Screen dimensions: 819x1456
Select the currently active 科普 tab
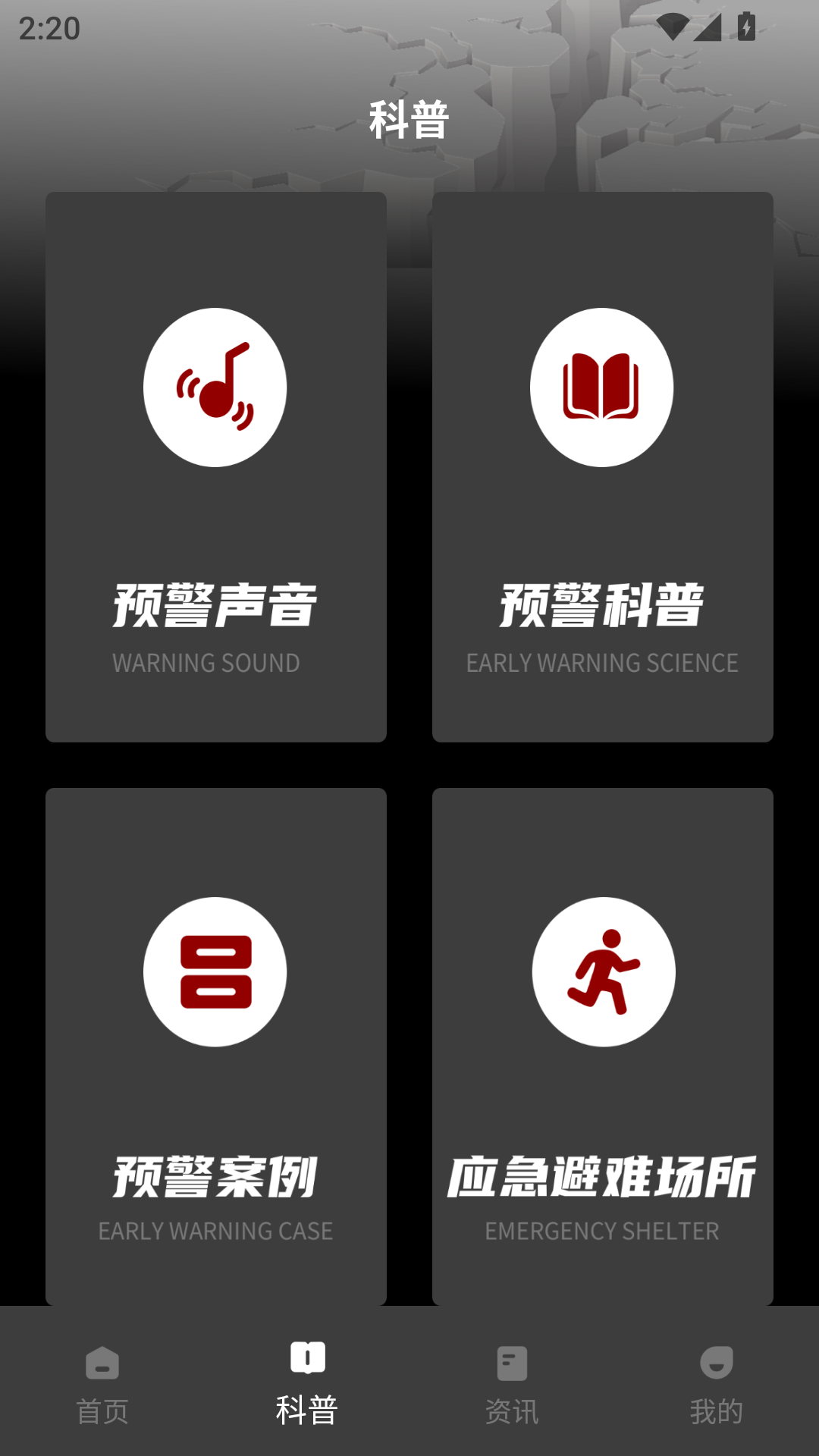point(307,1388)
